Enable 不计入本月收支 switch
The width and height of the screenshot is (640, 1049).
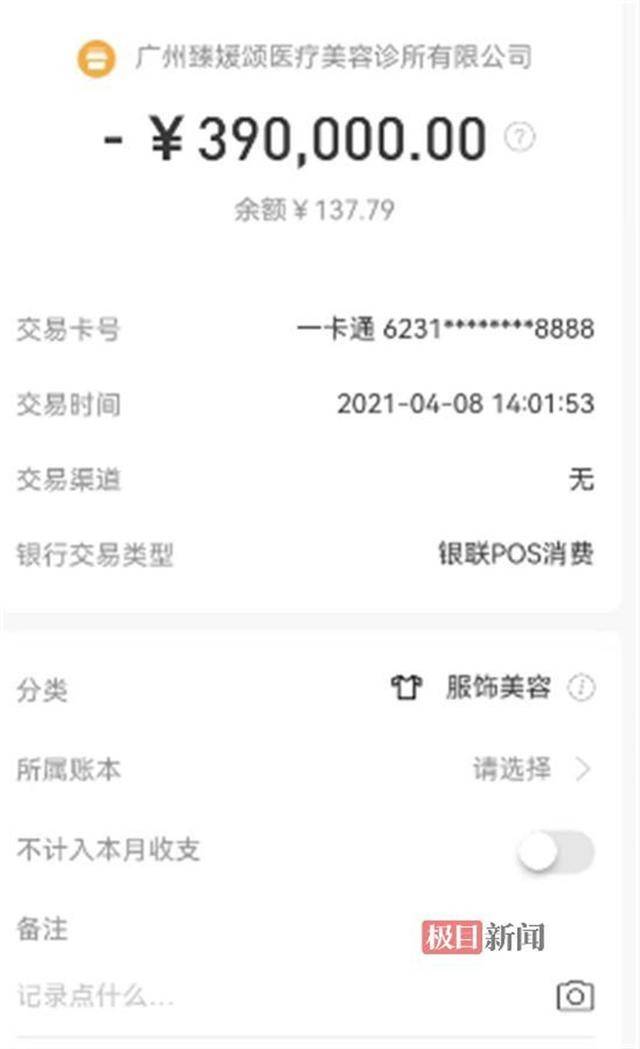pos(556,852)
